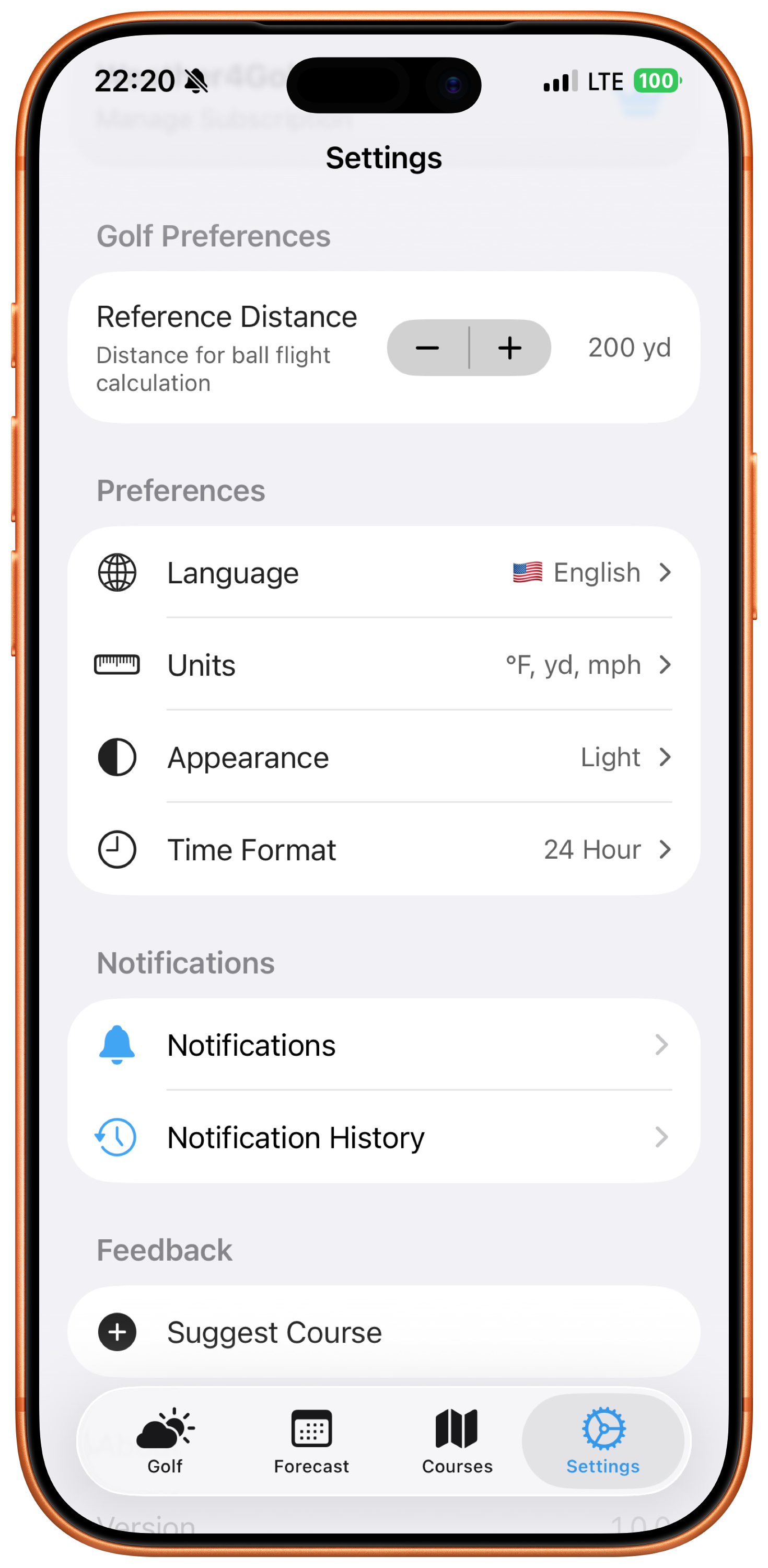Increase the reference distance

point(510,348)
